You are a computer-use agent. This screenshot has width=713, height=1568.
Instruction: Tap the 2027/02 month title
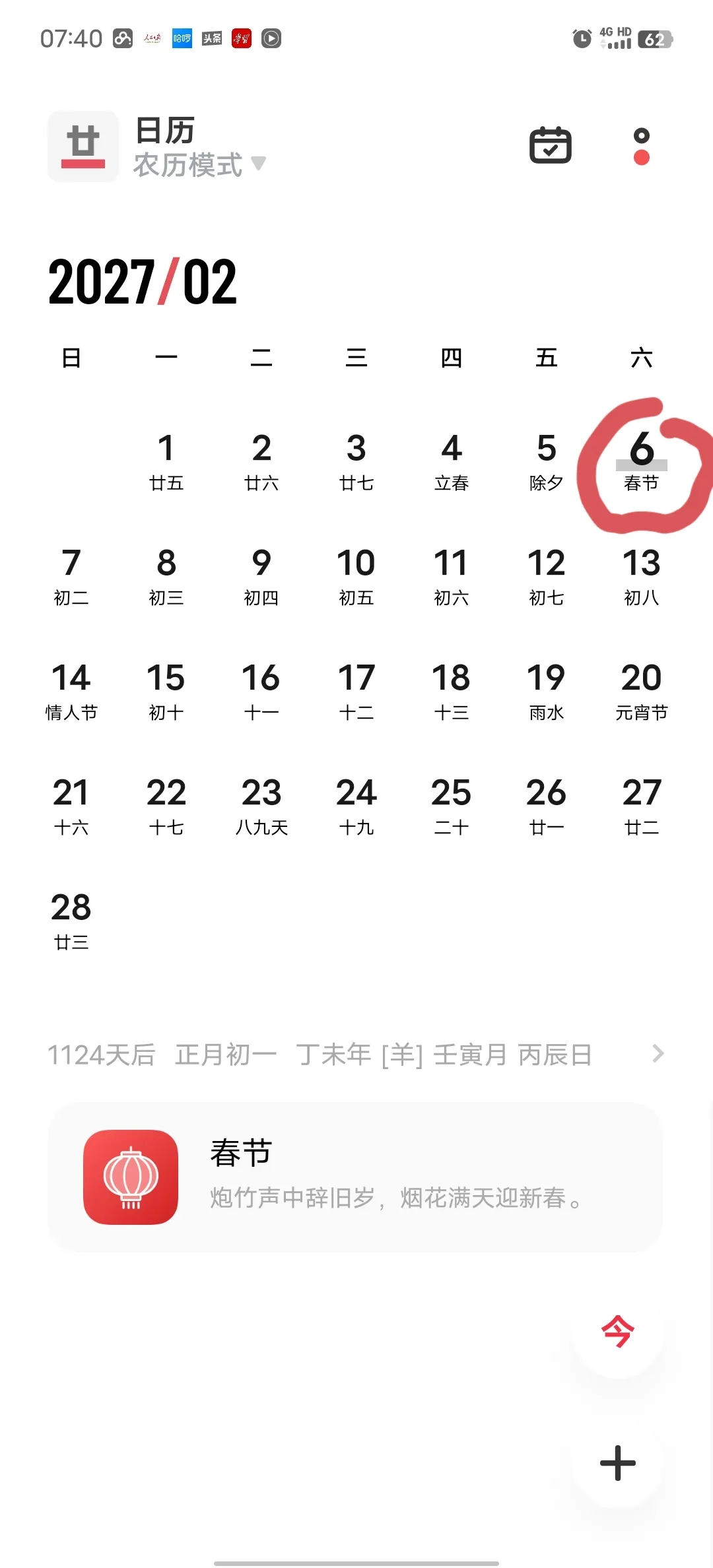pos(143,282)
